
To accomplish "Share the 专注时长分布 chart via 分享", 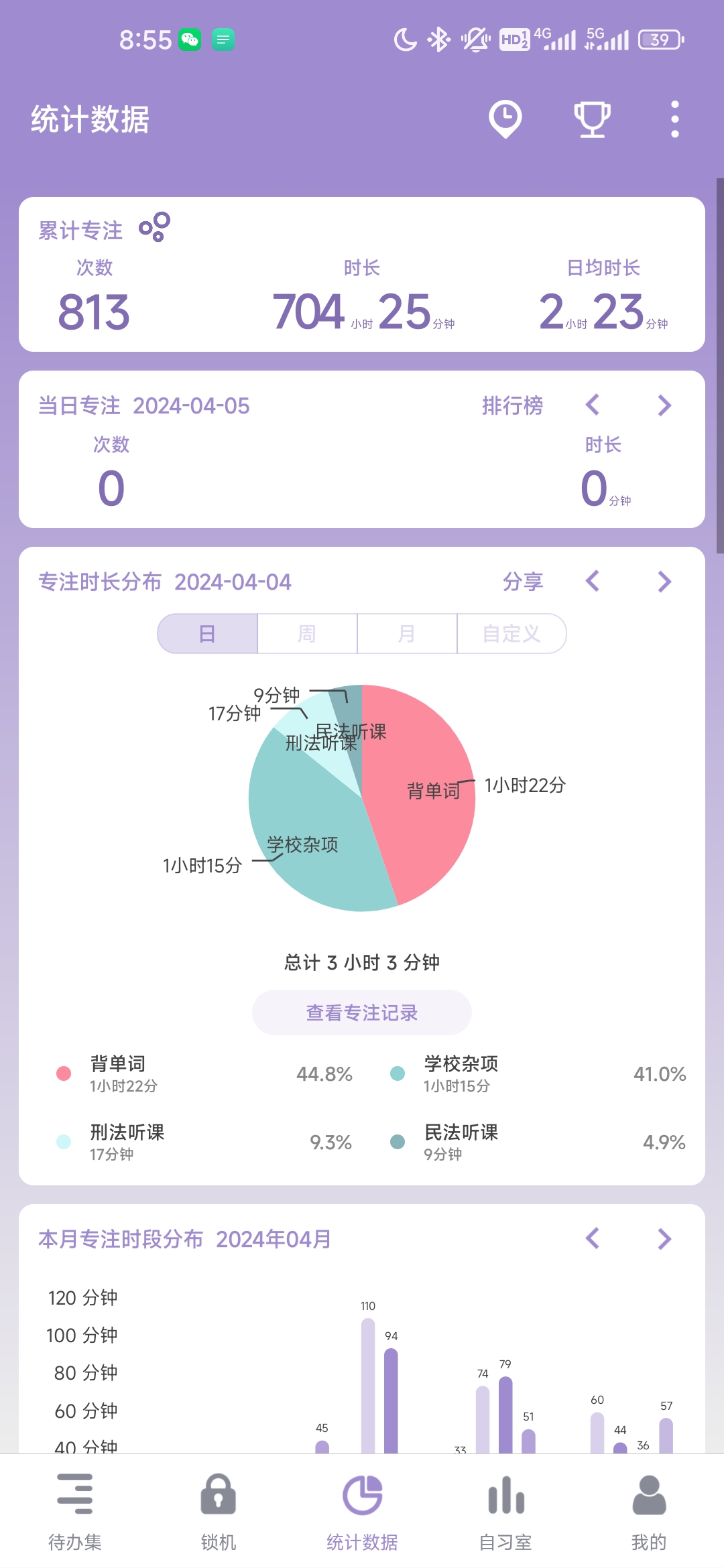I will (x=523, y=582).
